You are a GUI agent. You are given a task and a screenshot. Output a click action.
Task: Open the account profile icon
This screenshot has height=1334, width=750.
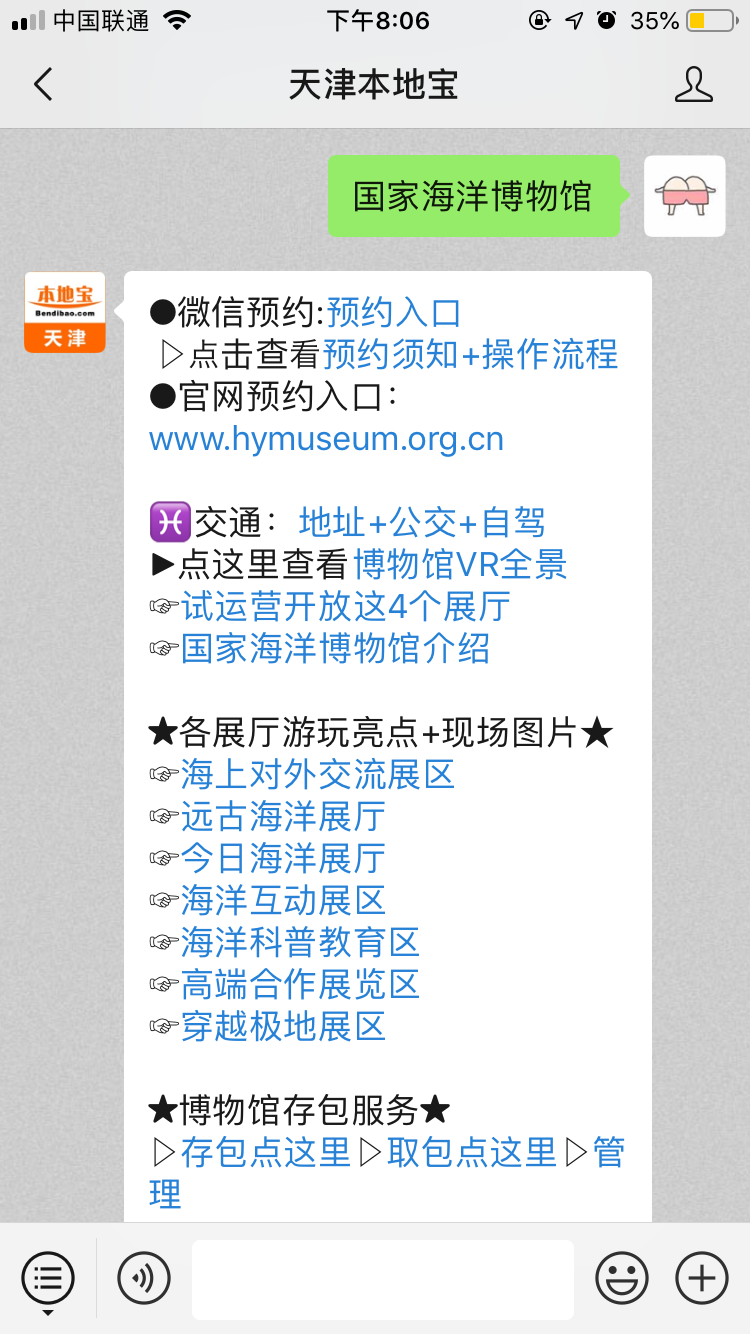(x=693, y=85)
